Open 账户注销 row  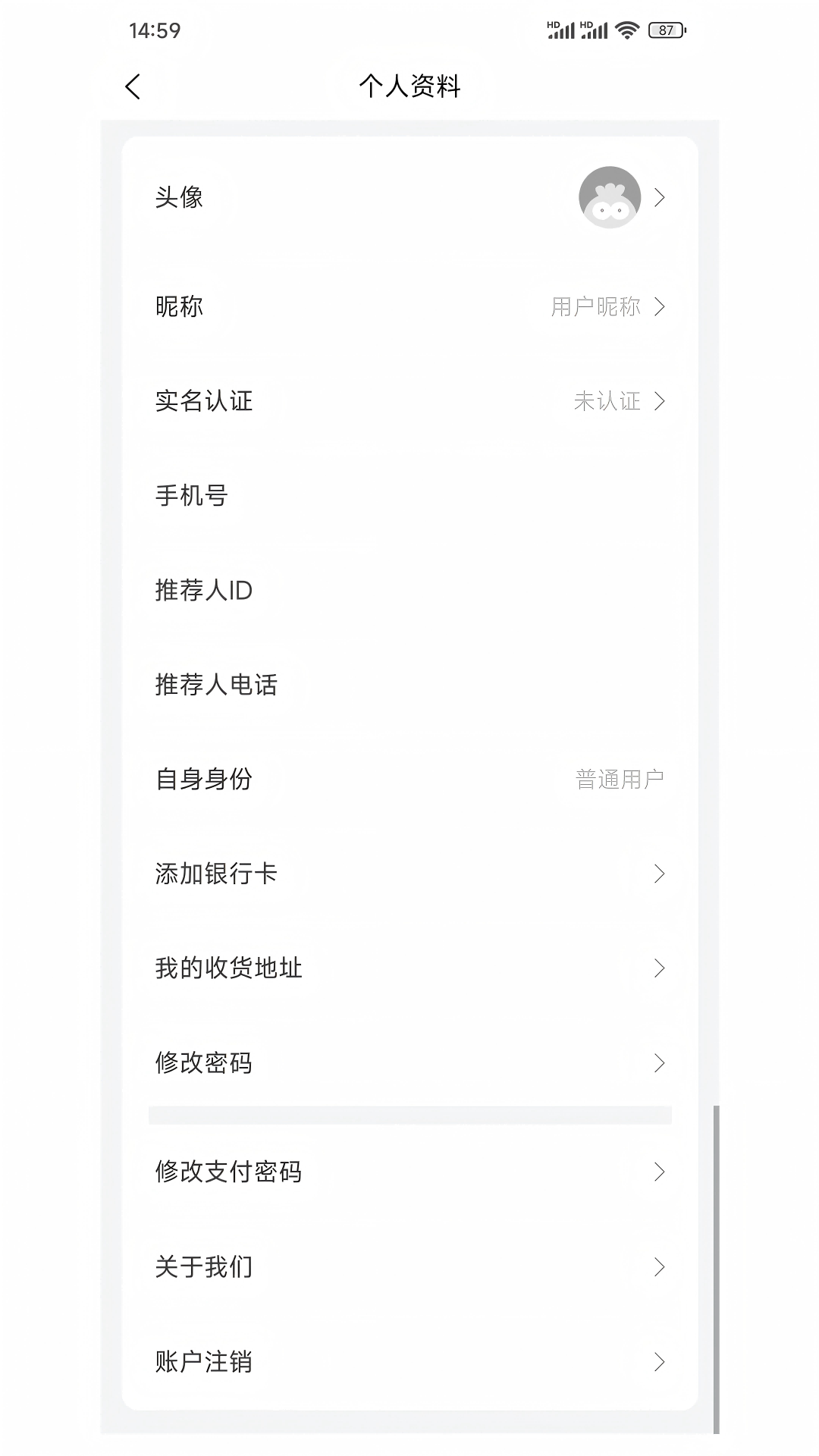point(409,1362)
